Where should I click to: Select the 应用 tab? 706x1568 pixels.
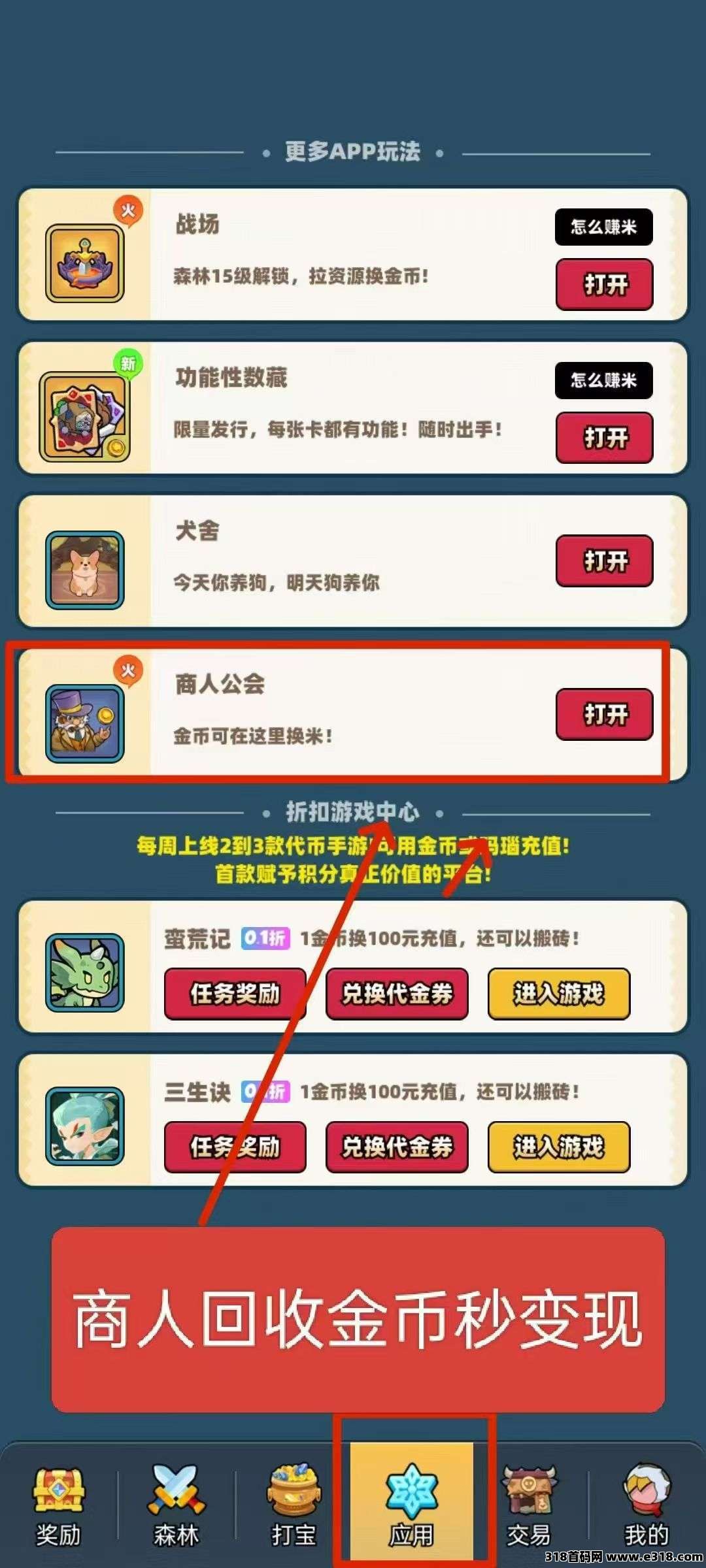[412, 1504]
